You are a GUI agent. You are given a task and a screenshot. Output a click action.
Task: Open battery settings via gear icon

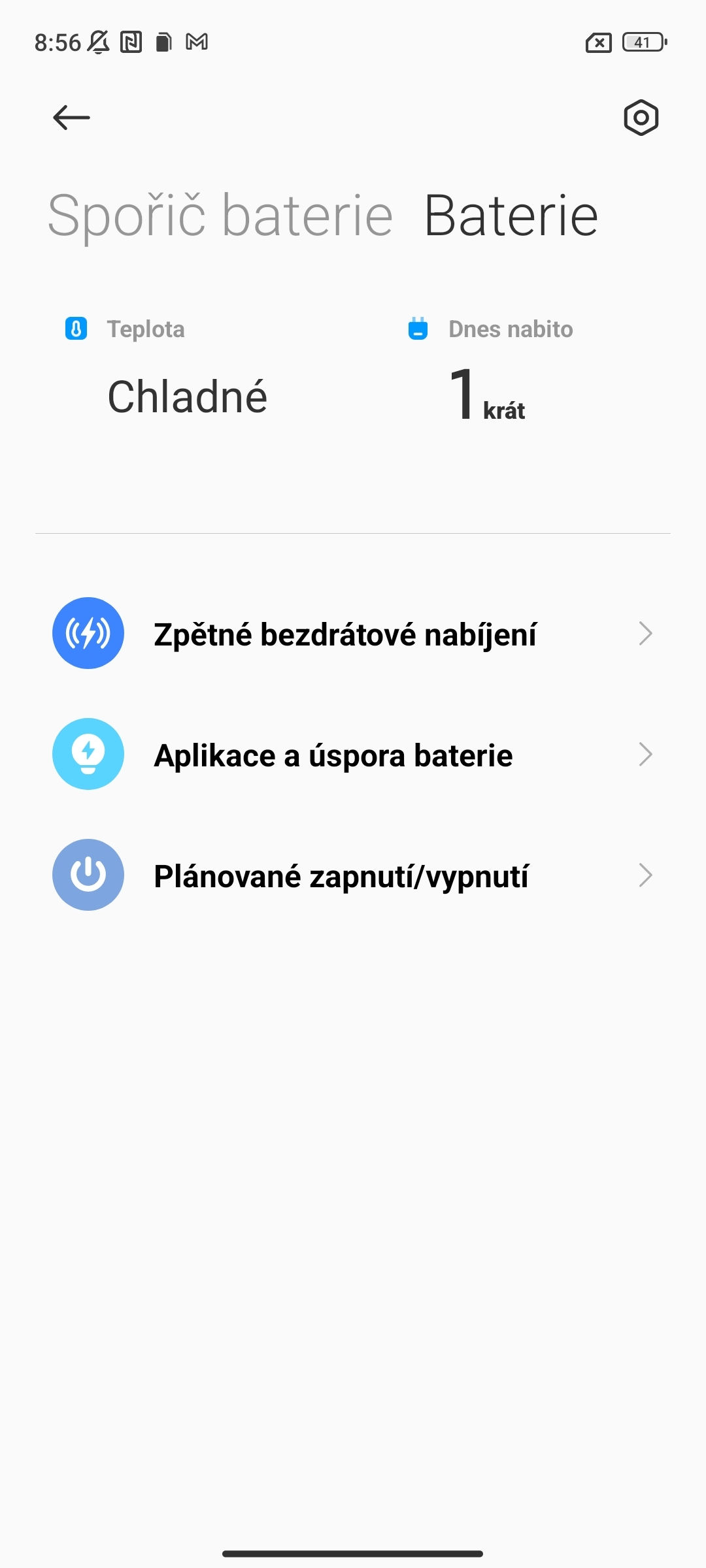(641, 118)
